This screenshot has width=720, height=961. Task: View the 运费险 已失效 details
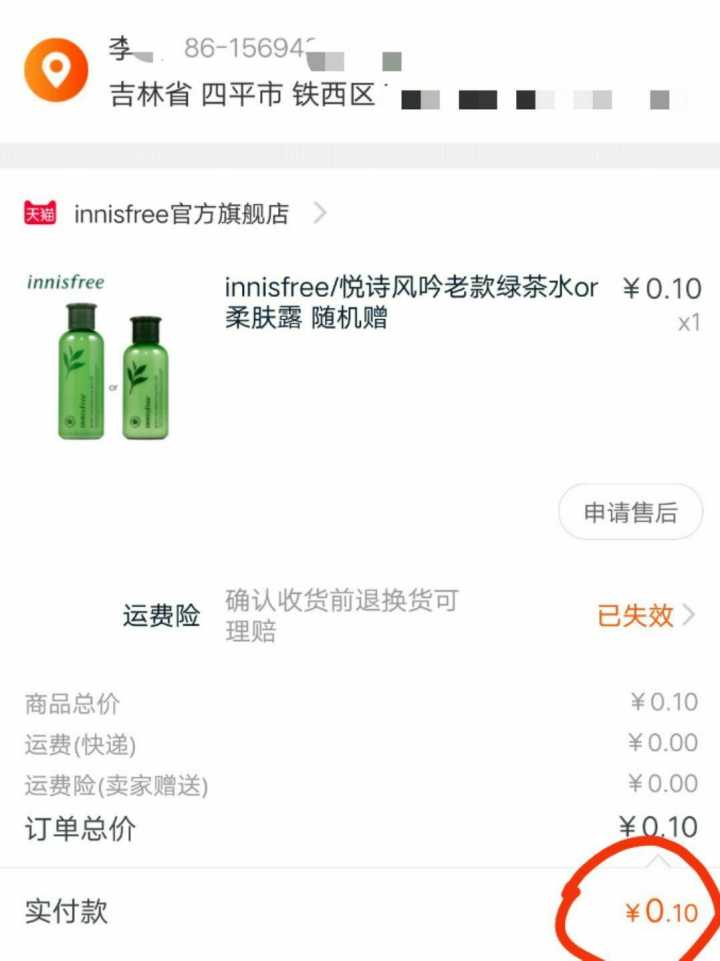pos(645,616)
